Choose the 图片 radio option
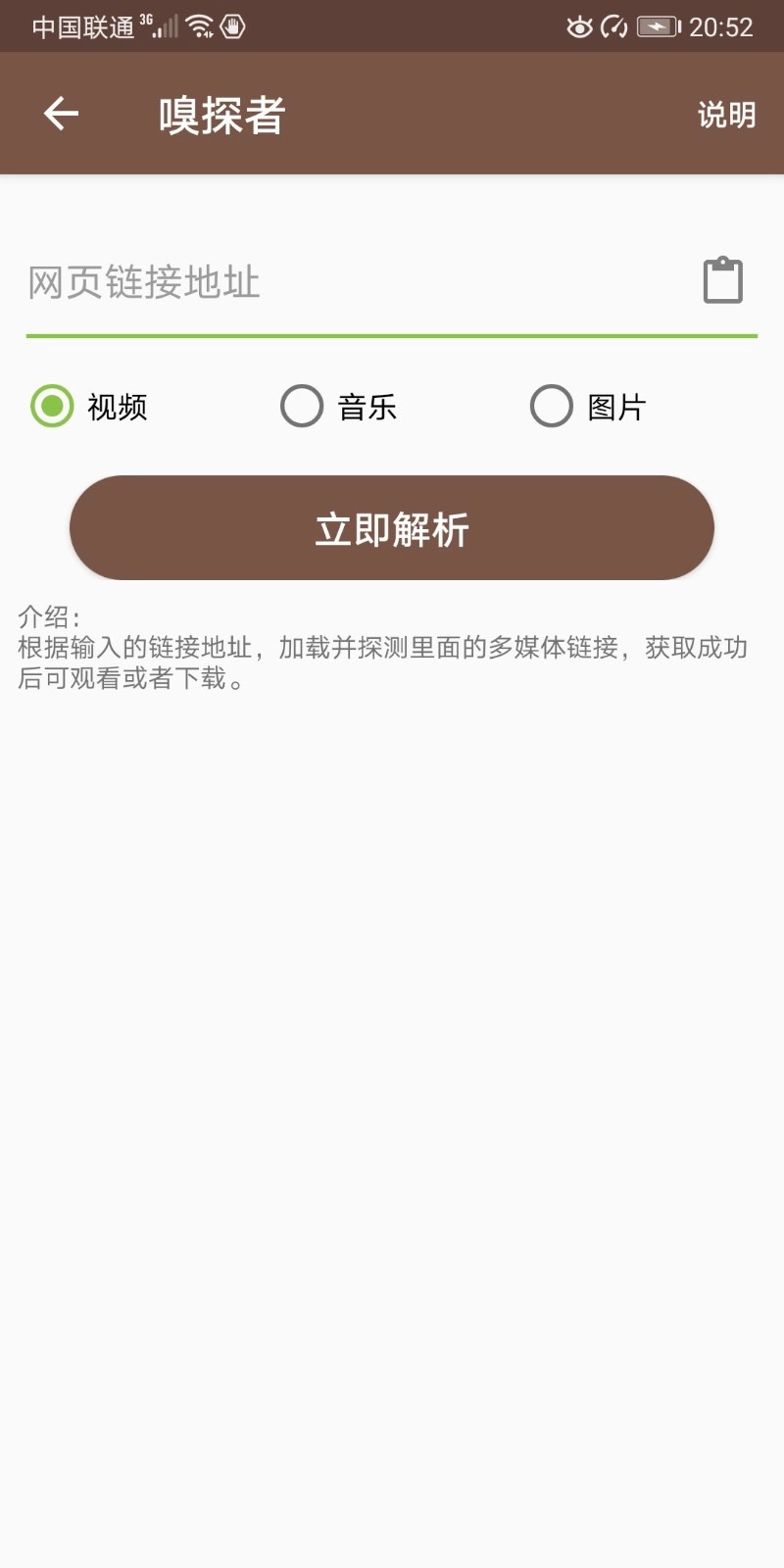Viewport: 784px width, 1568px height. pos(552,406)
